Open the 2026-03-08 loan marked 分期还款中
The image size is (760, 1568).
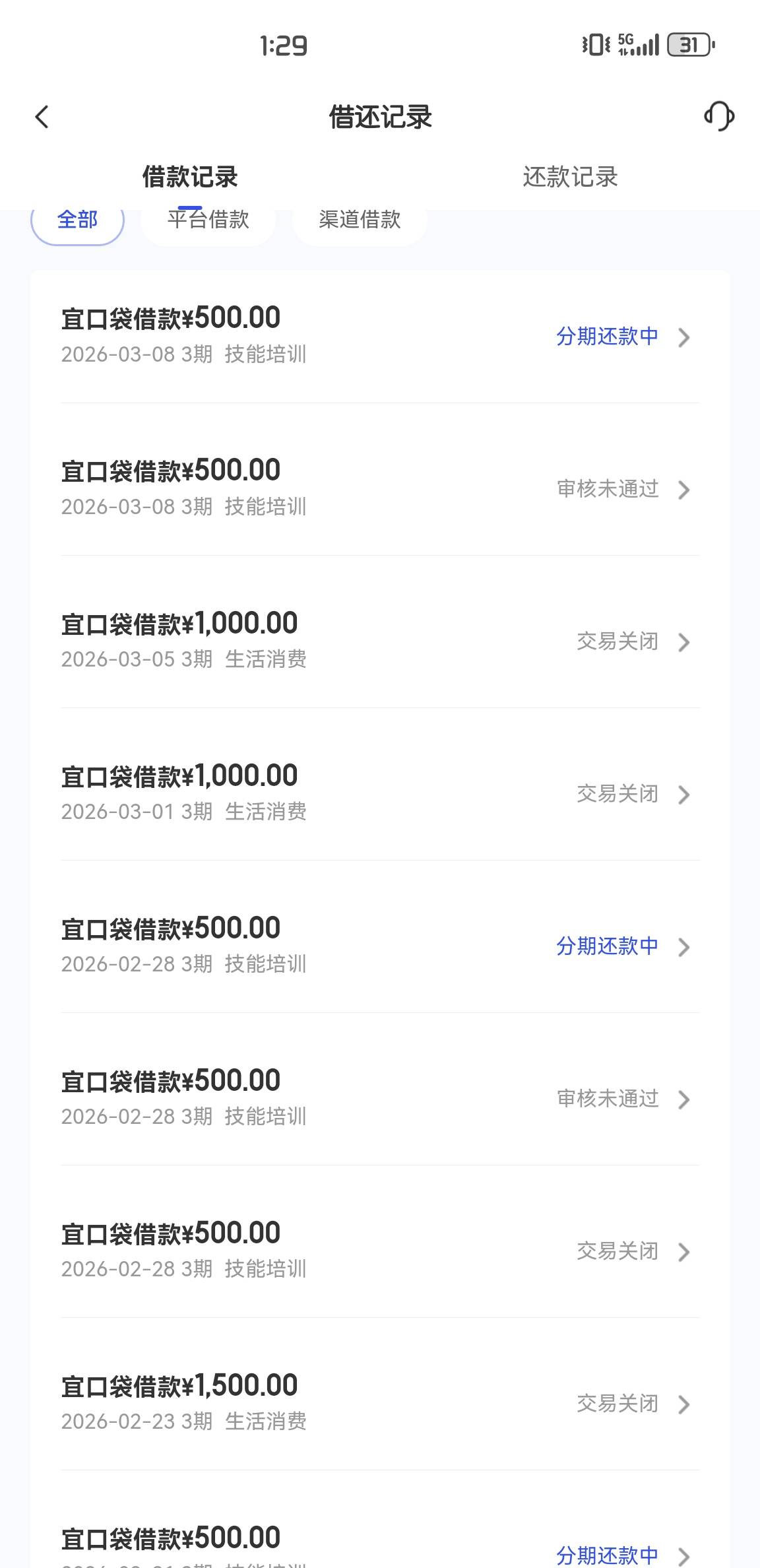(380, 335)
